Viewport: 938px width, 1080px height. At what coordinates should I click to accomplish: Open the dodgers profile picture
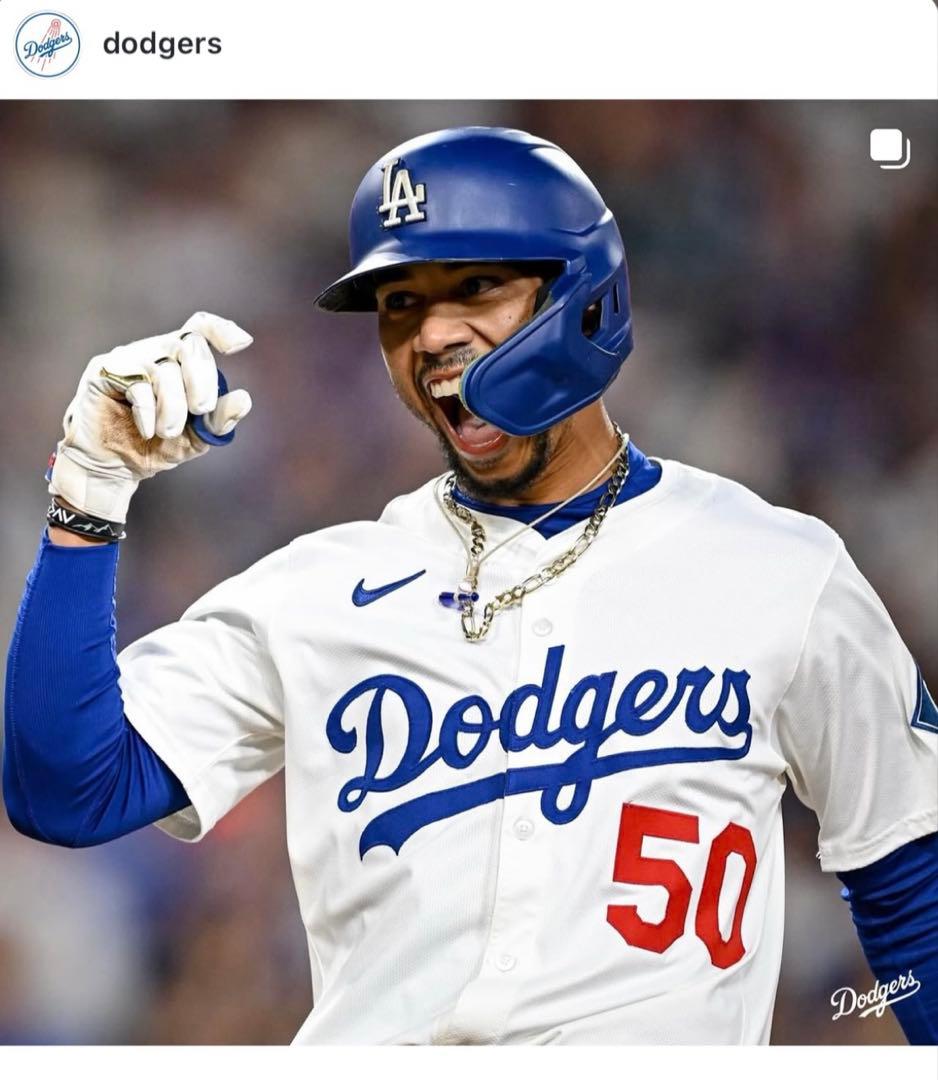47,45
